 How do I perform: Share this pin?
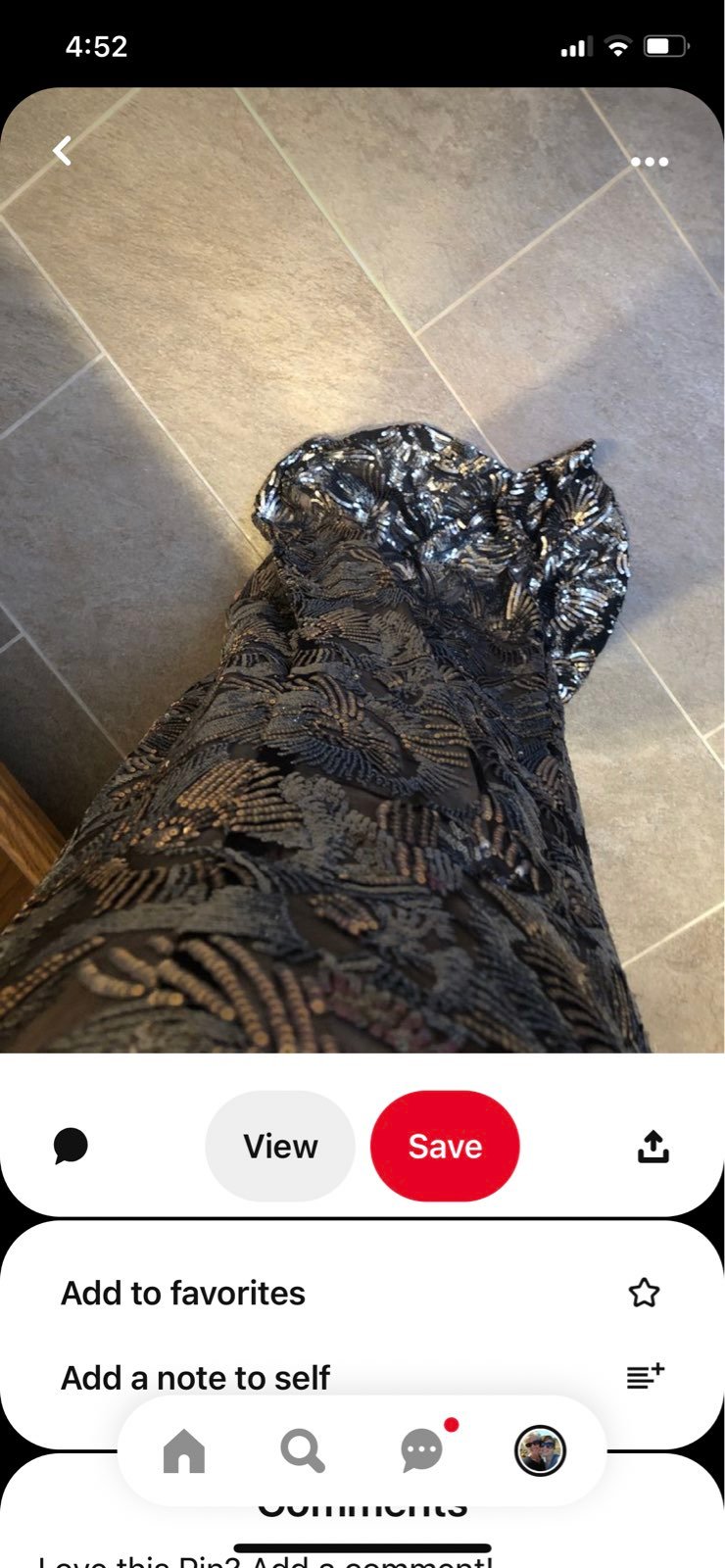click(653, 1146)
